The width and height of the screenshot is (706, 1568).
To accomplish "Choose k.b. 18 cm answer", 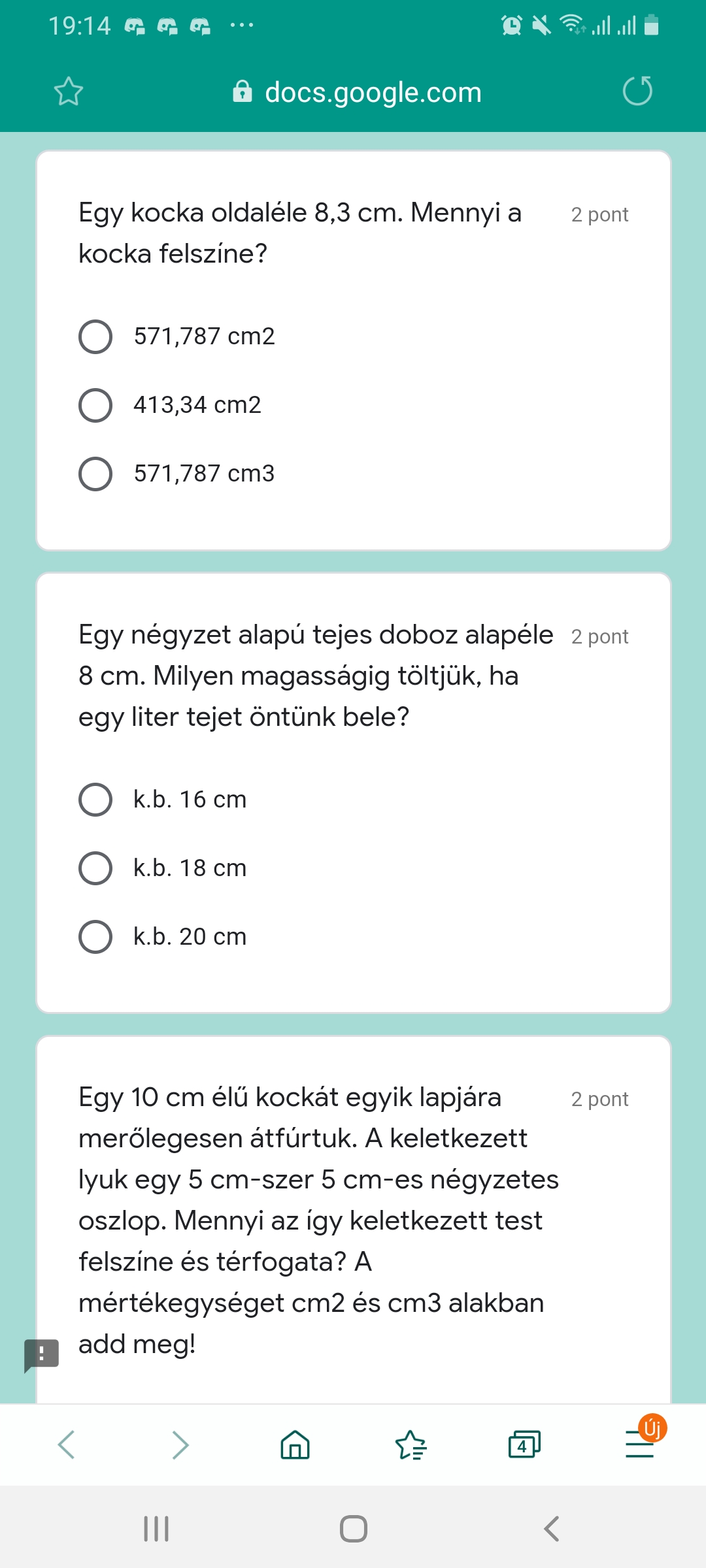I will tap(95, 868).
